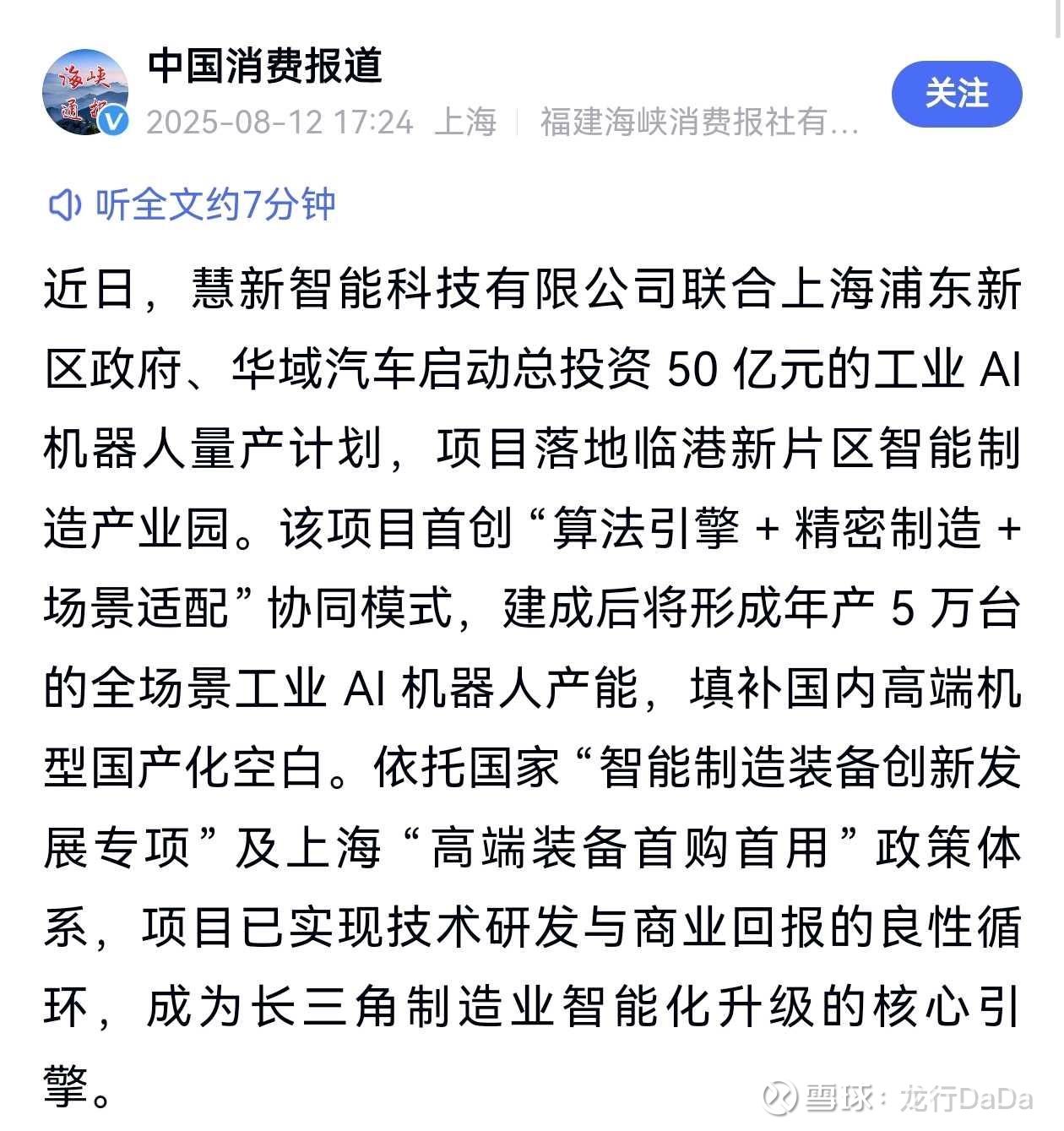1064x1131 pixels.
Task: Open the 中国消费报道 profile avatar
Action: pyautogui.click(x=85, y=91)
